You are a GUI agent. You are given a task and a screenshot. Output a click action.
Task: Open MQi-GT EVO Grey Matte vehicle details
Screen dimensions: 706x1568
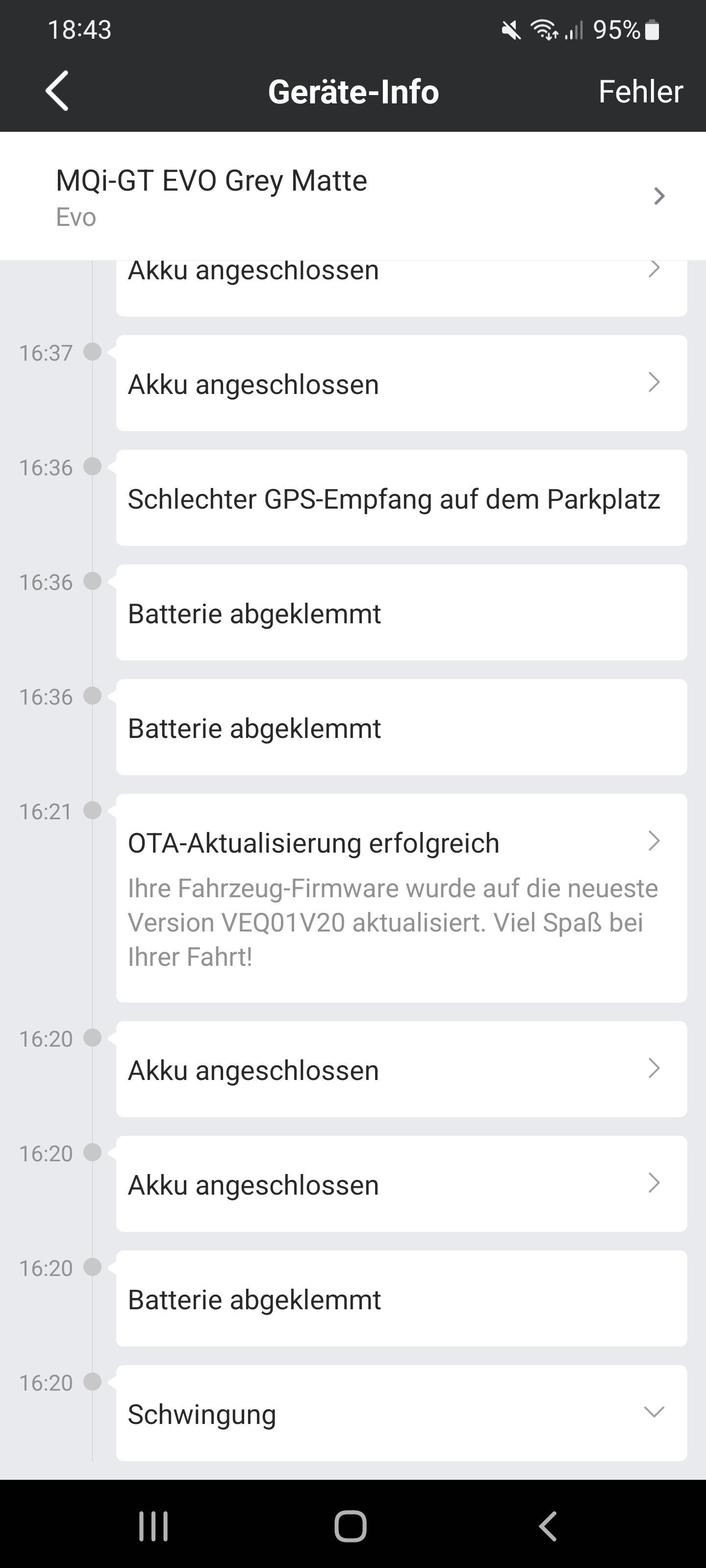[353, 196]
